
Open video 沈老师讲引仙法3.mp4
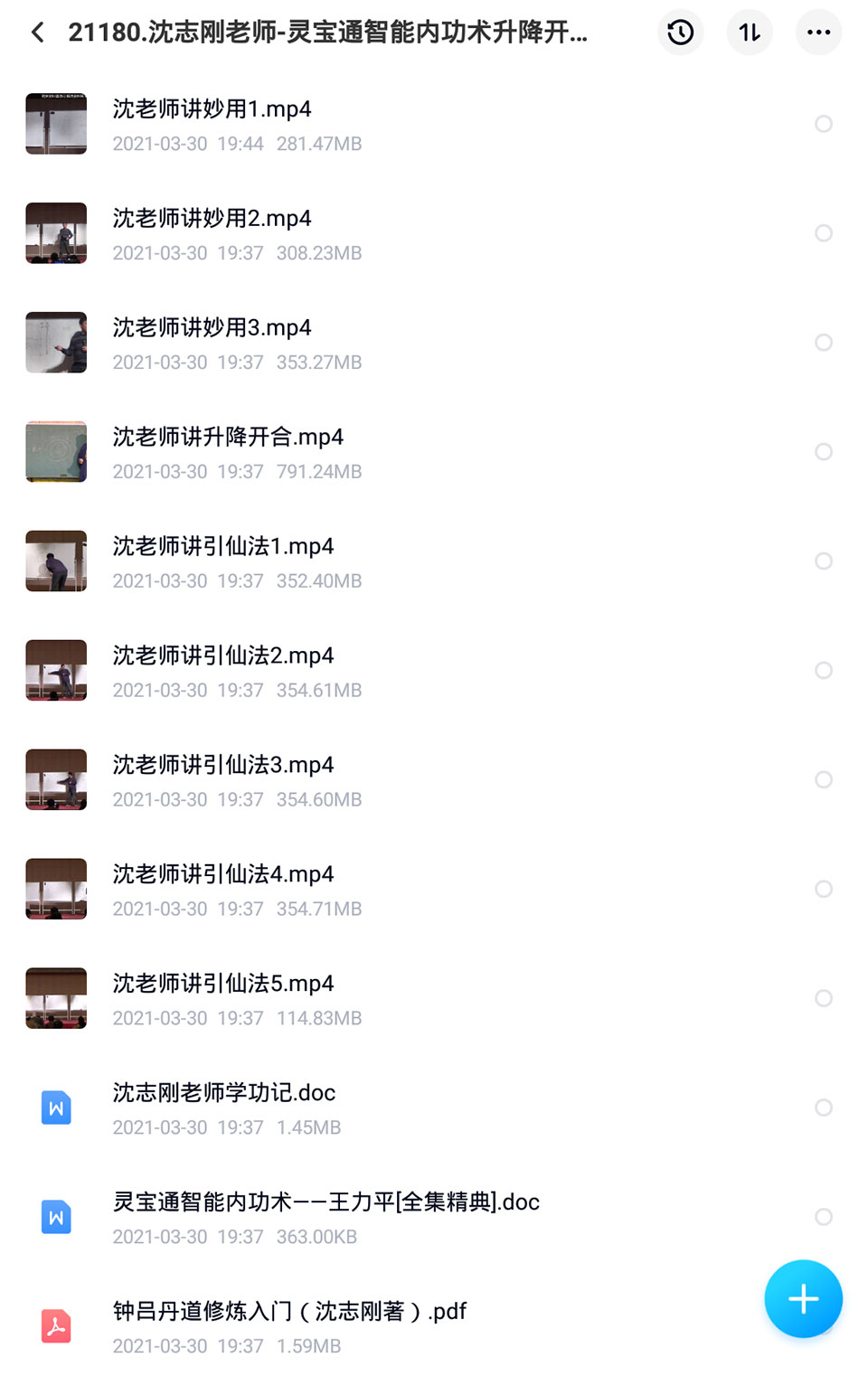click(x=222, y=766)
